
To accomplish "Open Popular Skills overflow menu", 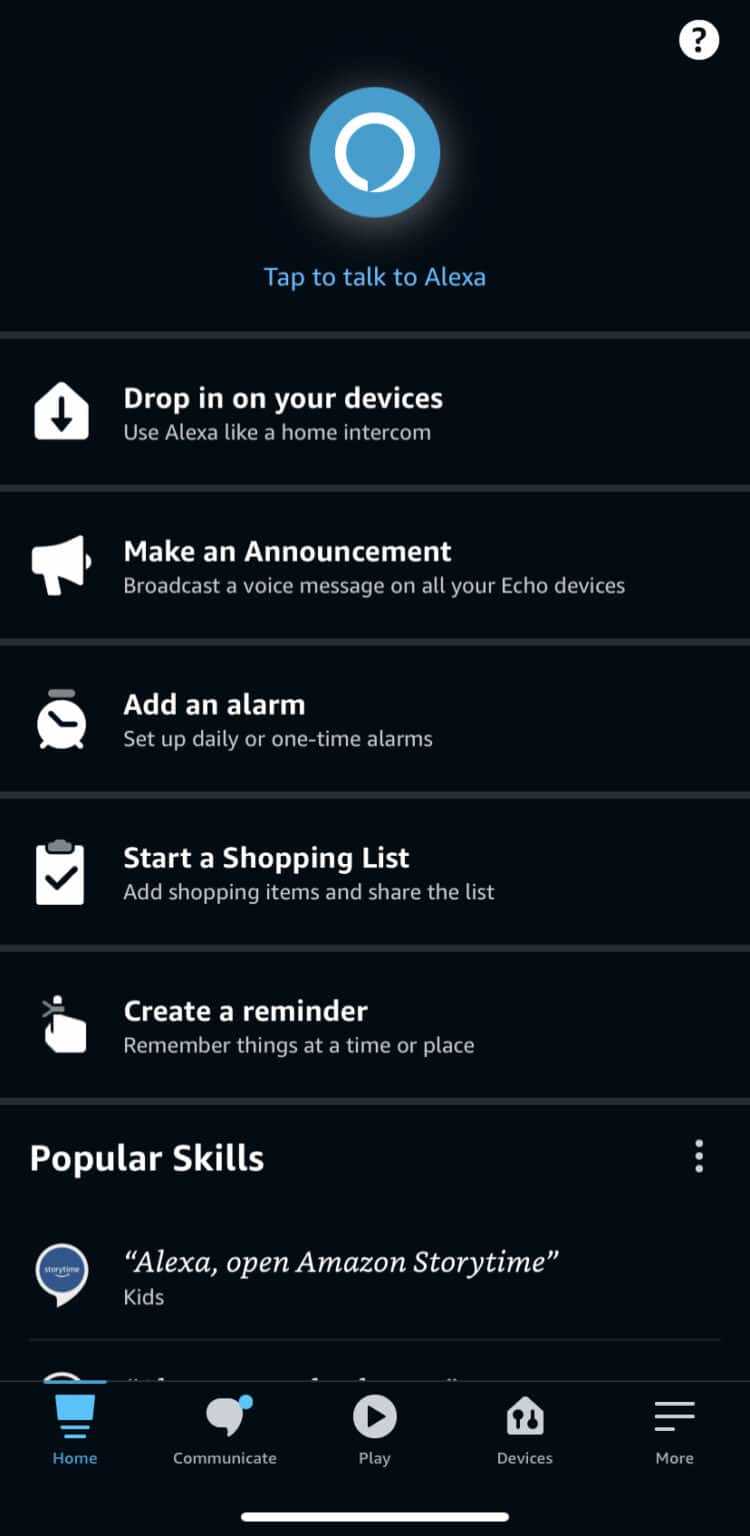I will point(698,1156).
